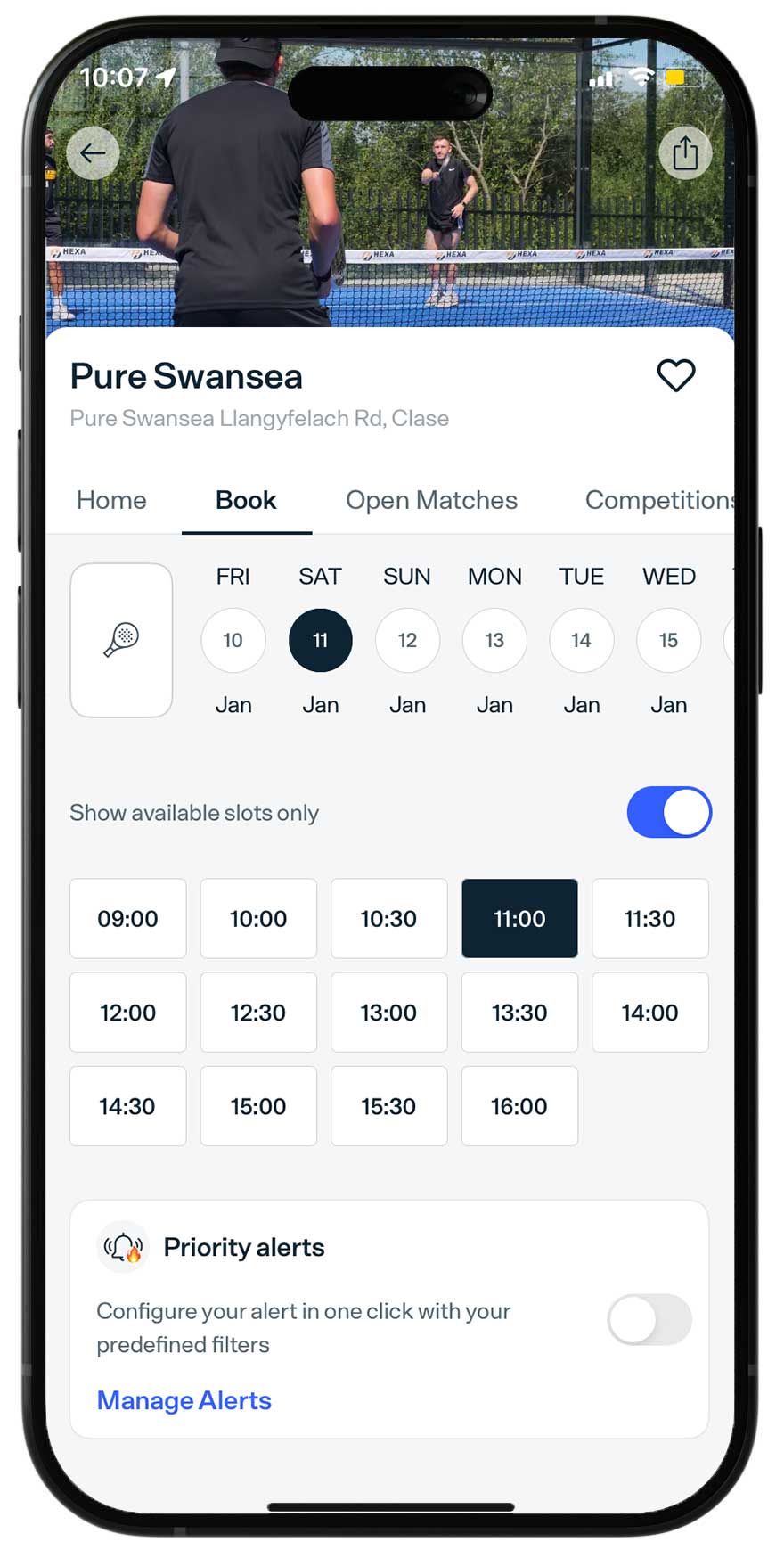Viewport: 784px width, 1558px height.
Task: Choose the 16:00 time slot
Action: (519, 1106)
